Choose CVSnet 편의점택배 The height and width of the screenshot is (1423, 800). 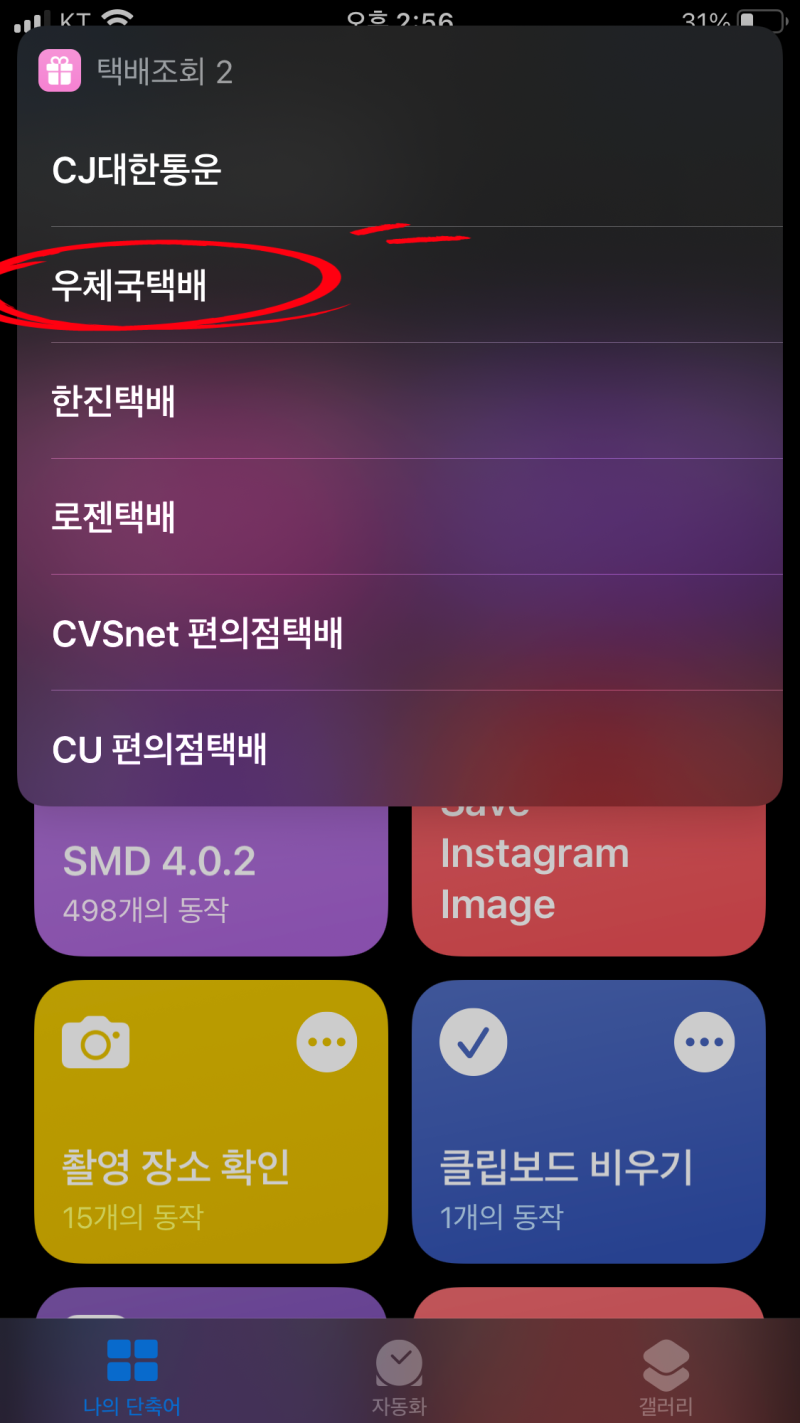pyautogui.click(x=399, y=633)
